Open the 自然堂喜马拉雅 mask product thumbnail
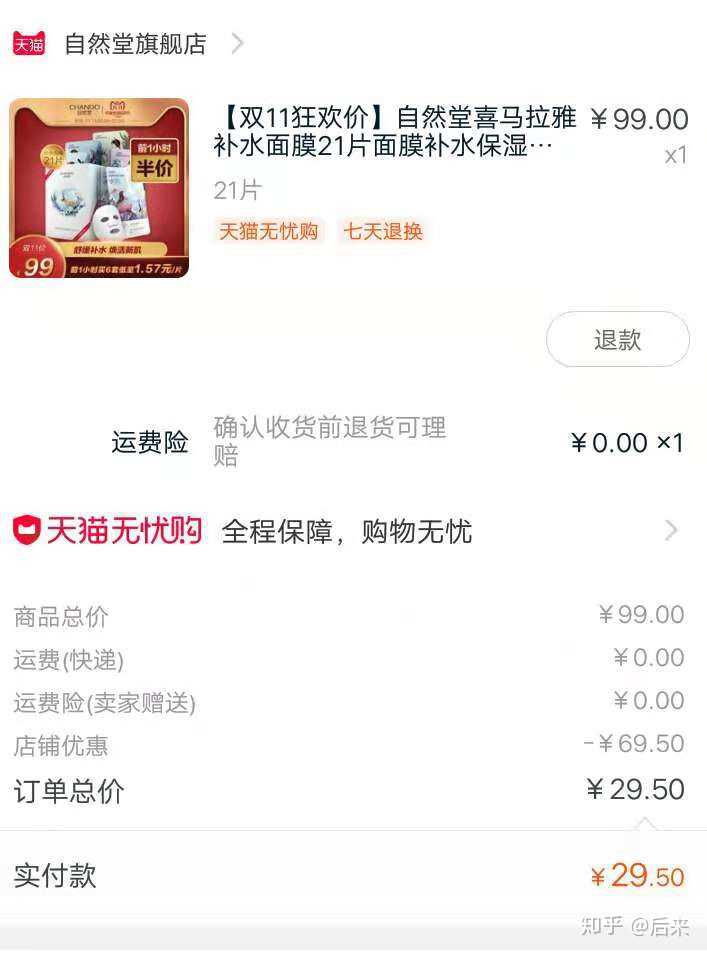Screen dimensions: 707x955 (x=99, y=188)
